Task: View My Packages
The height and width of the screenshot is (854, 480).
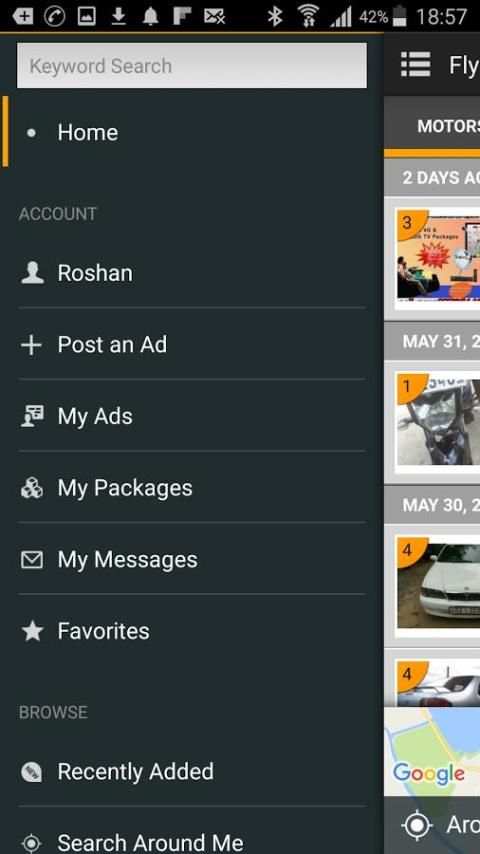Action: pyautogui.click(x=192, y=487)
